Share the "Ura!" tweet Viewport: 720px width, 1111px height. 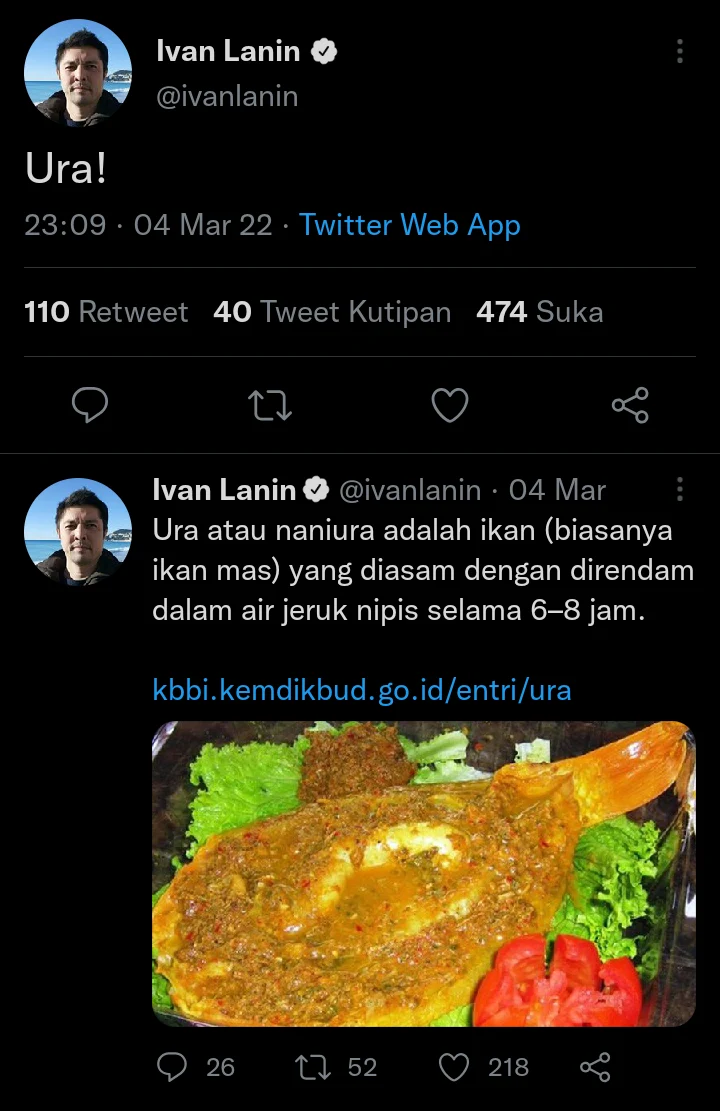[x=630, y=405]
